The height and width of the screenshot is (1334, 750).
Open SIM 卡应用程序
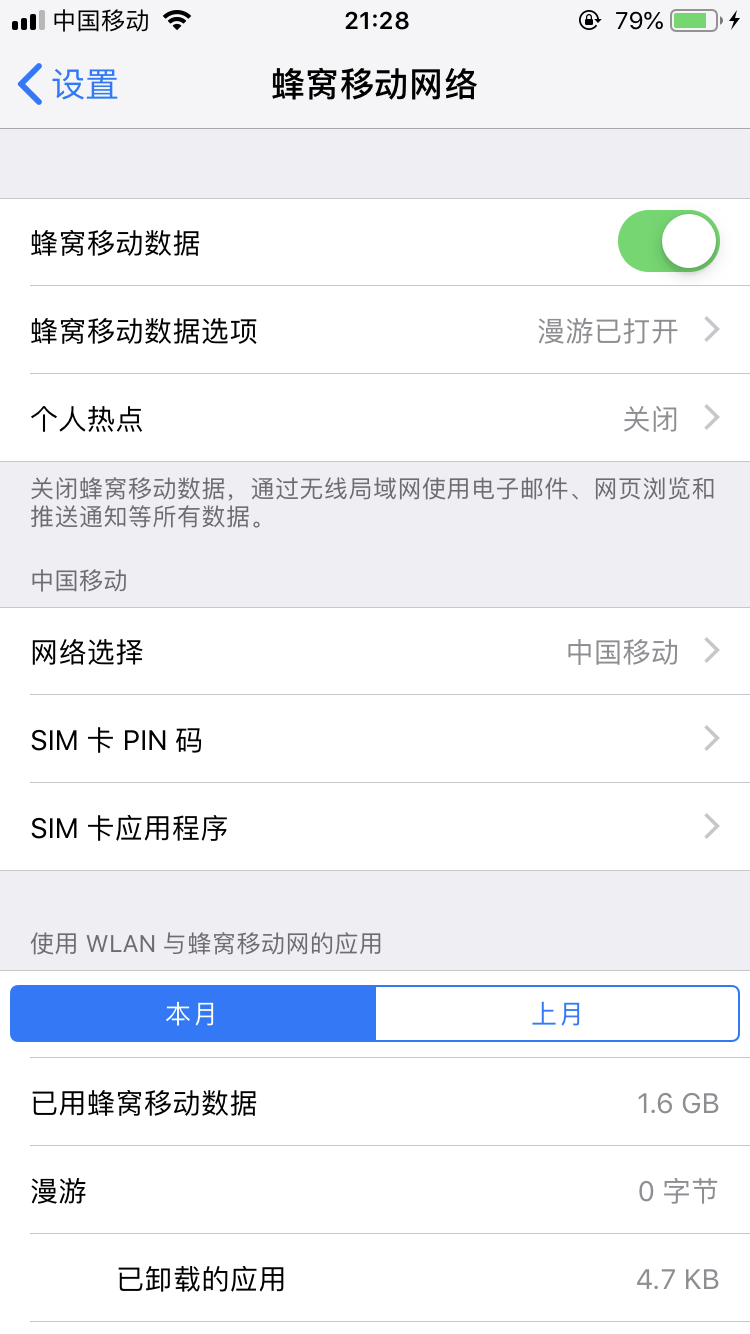click(375, 828)
